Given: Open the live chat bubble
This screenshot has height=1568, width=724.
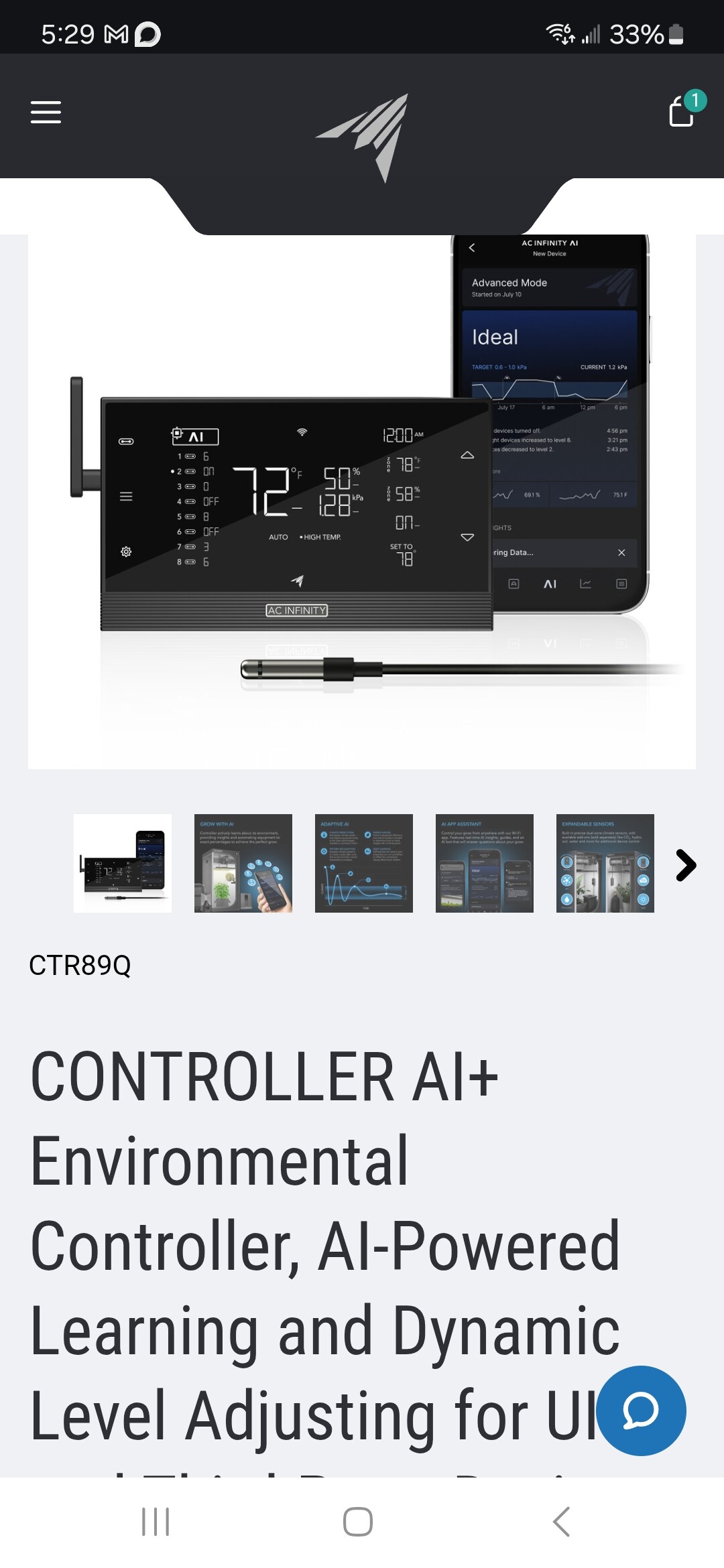Looking at the screenshot, I should 641,1411.
